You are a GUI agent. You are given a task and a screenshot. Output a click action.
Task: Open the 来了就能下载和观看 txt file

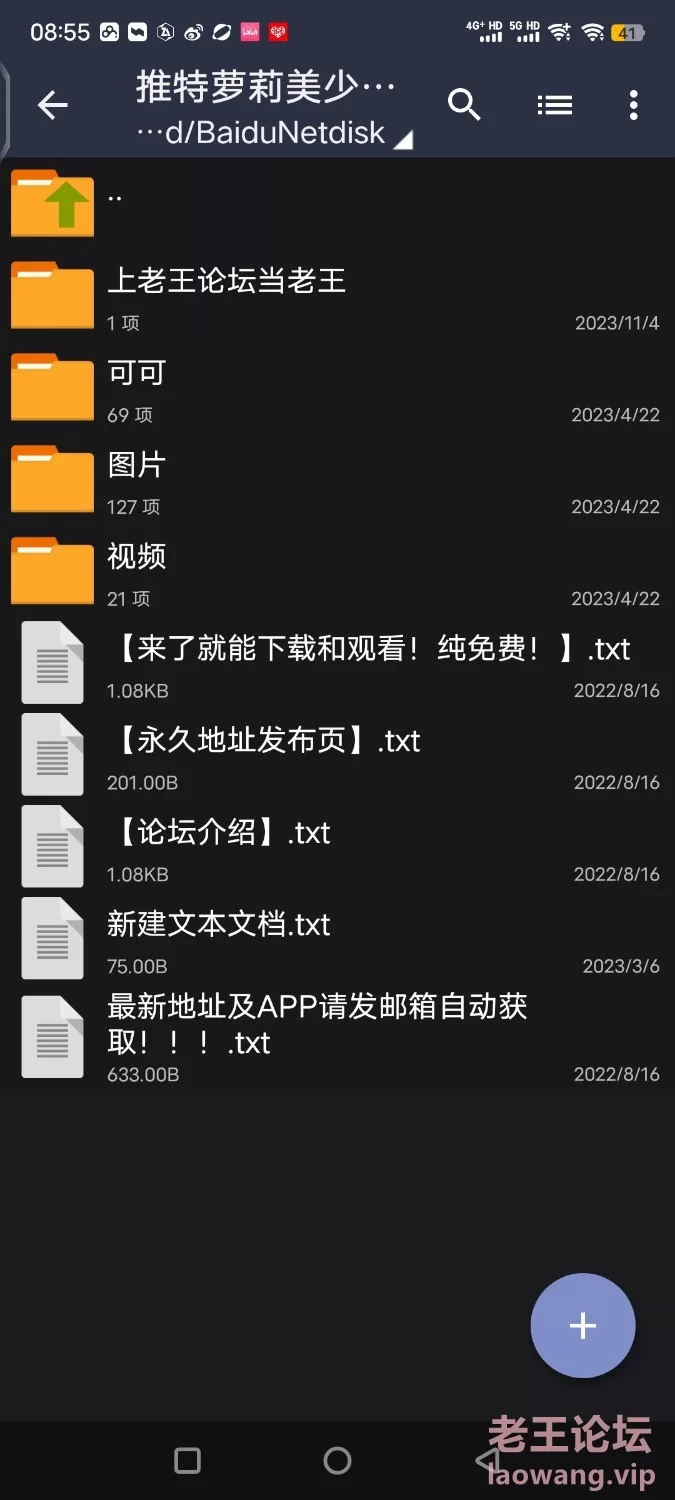tap(337, 664)
